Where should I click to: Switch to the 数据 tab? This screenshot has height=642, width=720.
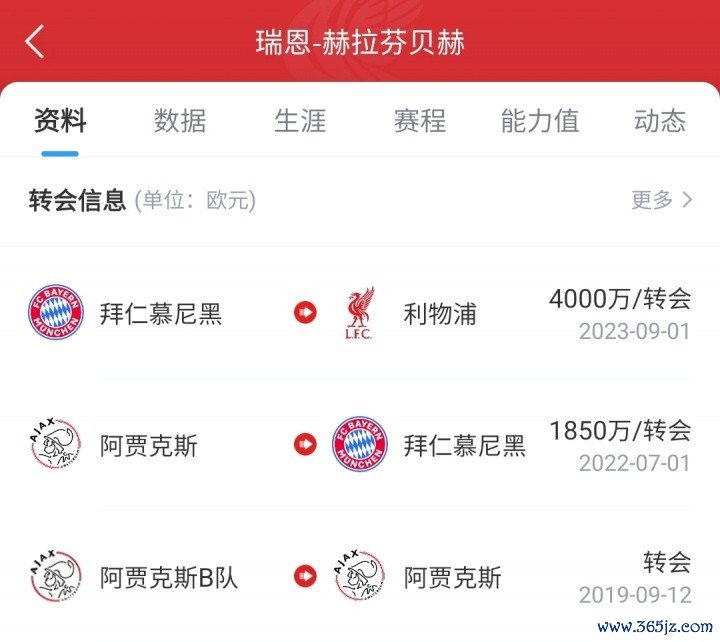coord(180,121)
